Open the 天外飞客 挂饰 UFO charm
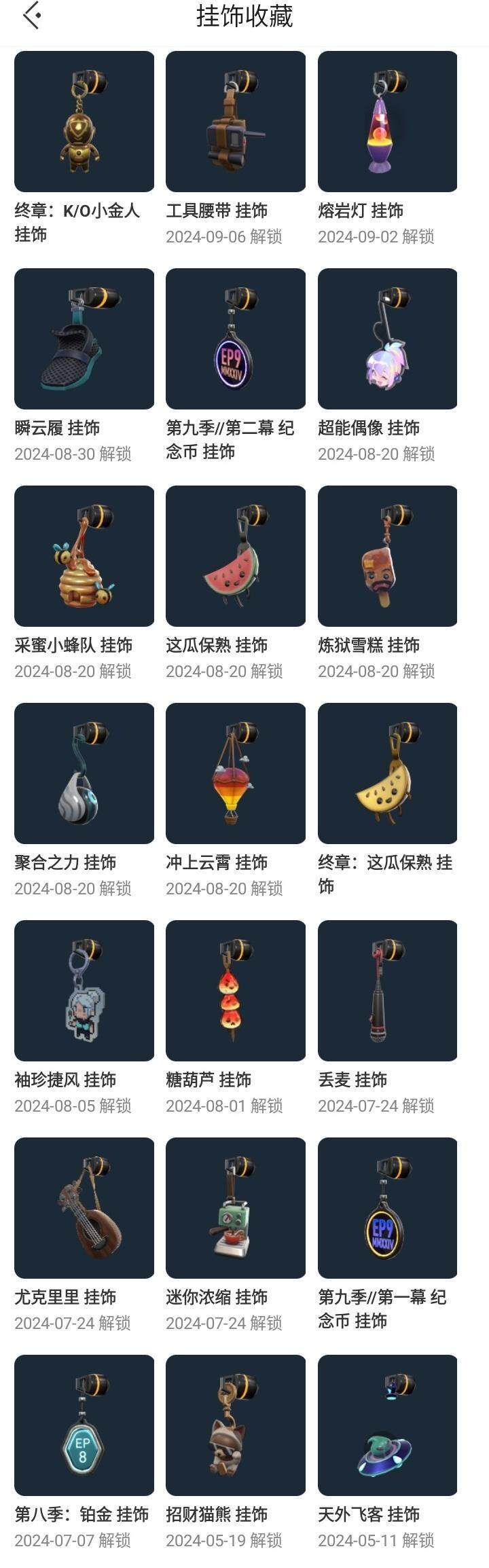489x1568 pixels. (387, 1425)
